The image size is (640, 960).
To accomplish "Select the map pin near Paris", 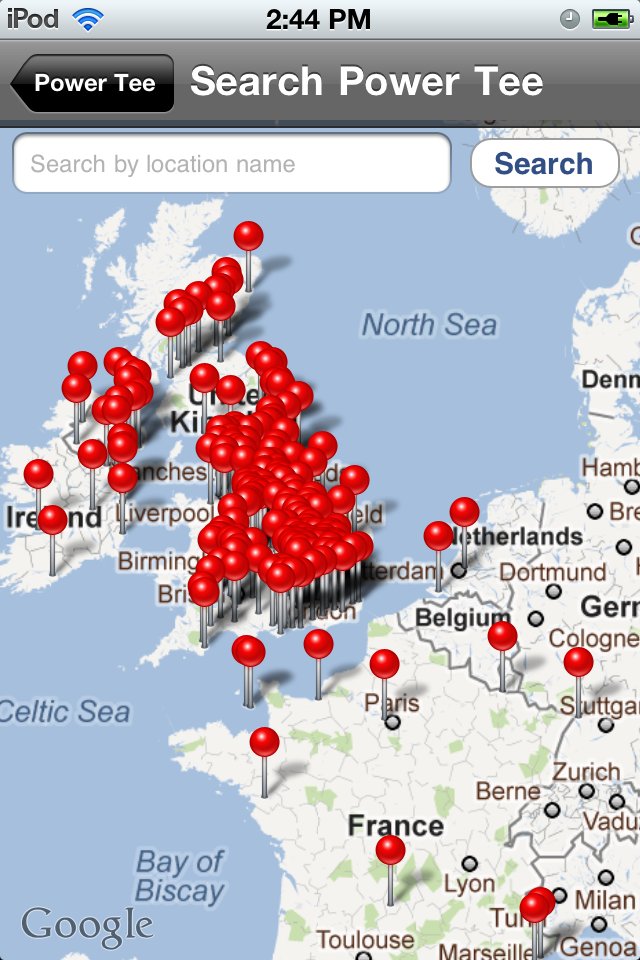I will tap(385, 664).
